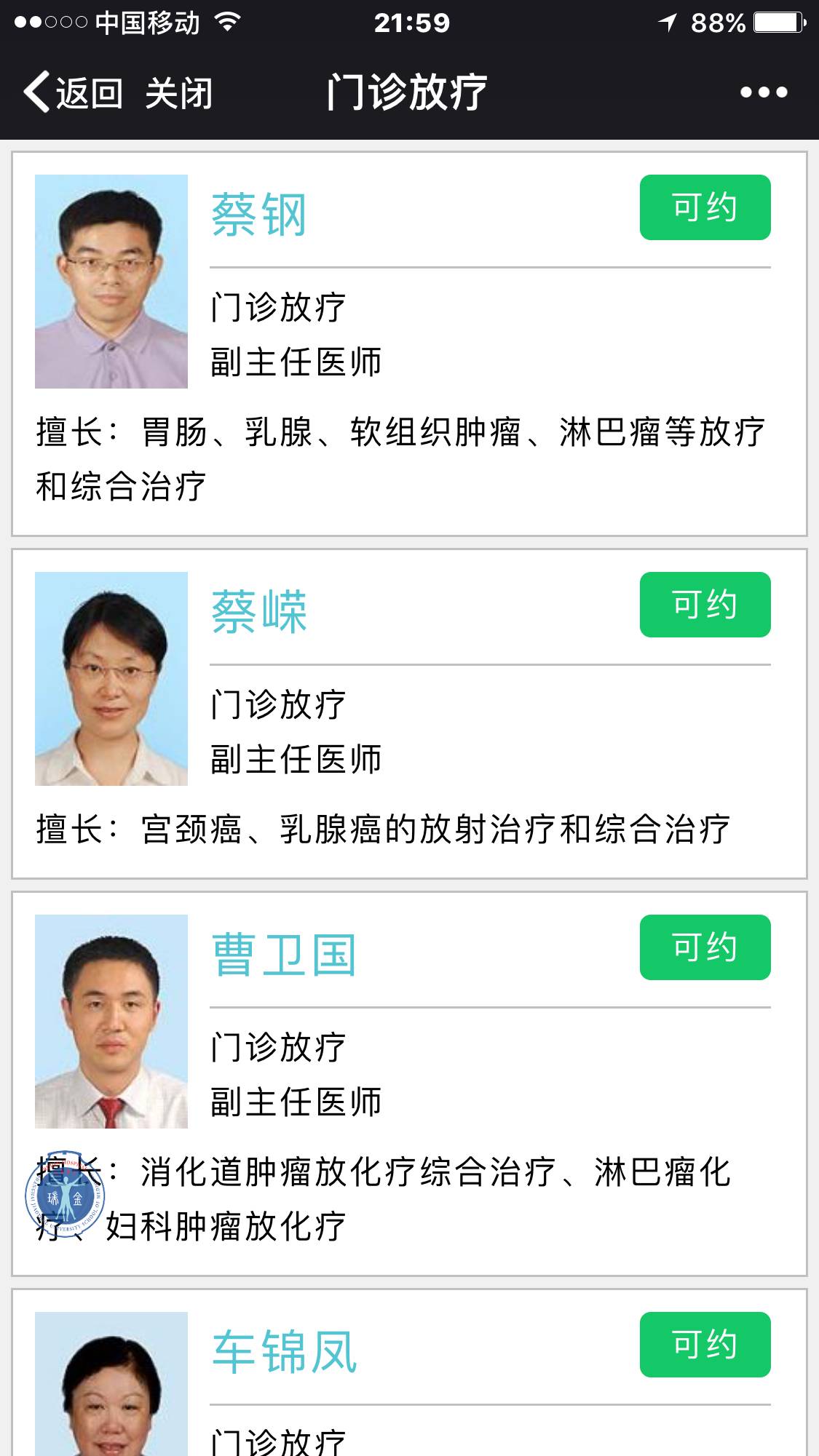The height and width of the screenshot is (1456, 819).
Task: Open the three-dot overflow menu
Action: click(764, 92)
